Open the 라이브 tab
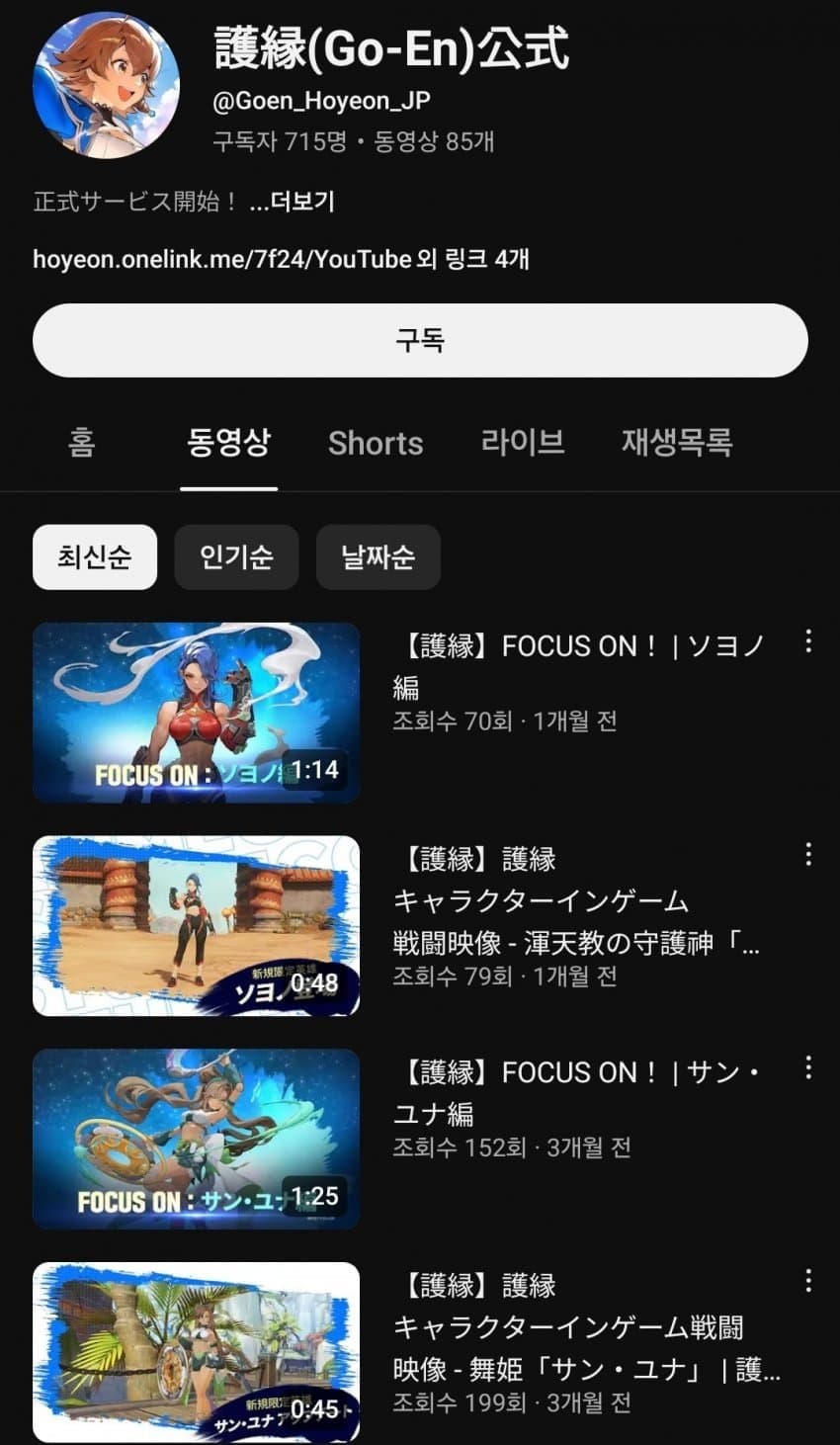The height and width of the screenshot is (1445, 840). (x=523, y=442)
